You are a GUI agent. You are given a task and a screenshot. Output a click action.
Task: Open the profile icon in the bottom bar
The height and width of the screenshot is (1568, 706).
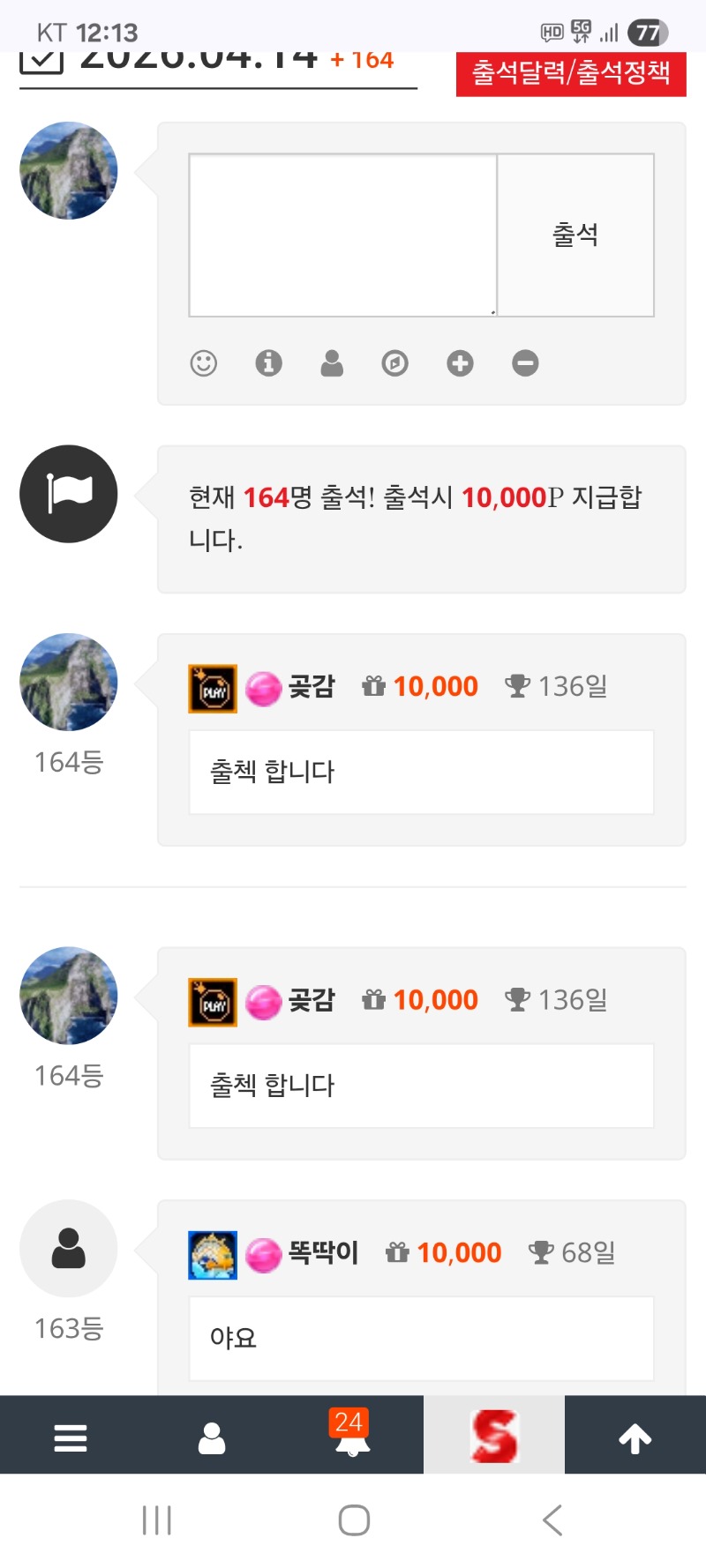(x=212, y=1437)
